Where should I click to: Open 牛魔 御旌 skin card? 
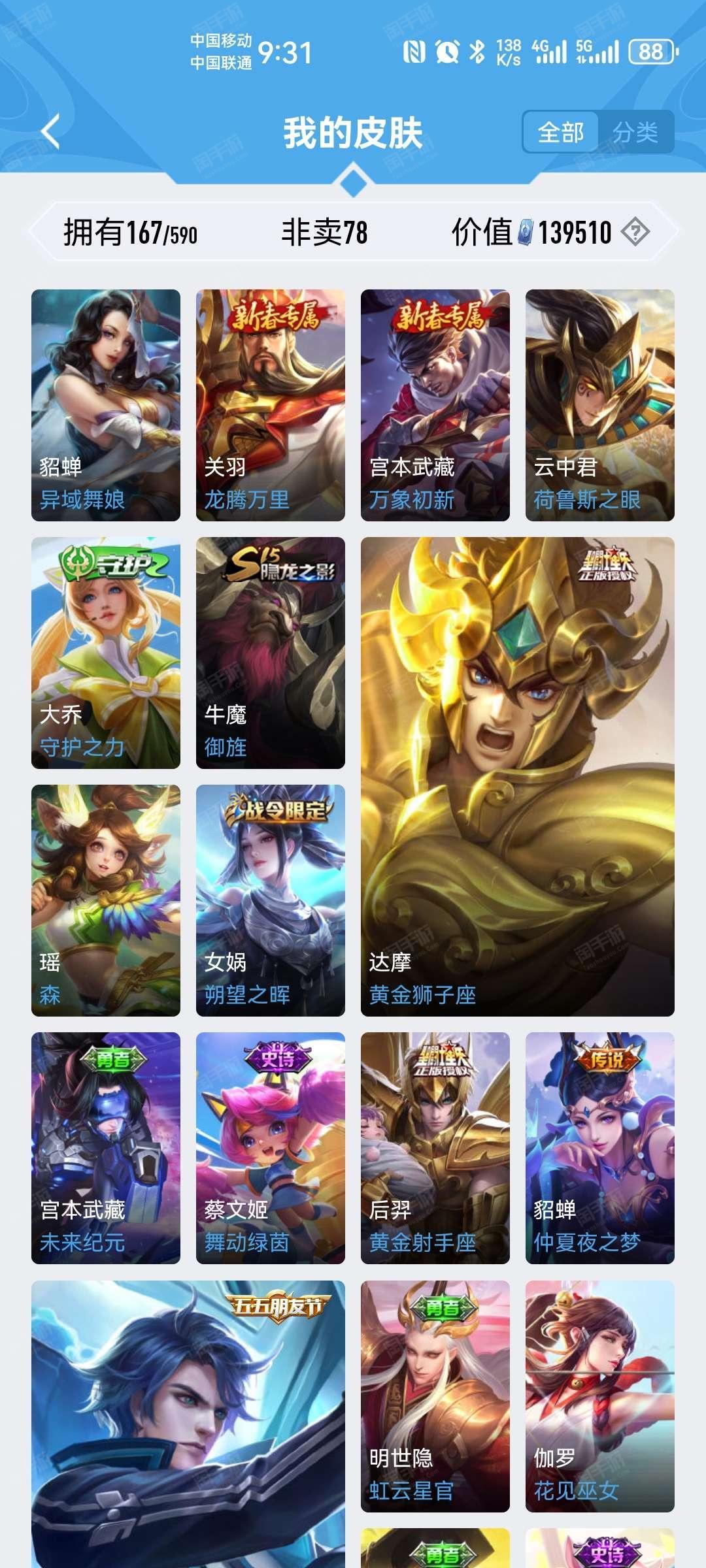pyautogui.click(x=271, y=653)
